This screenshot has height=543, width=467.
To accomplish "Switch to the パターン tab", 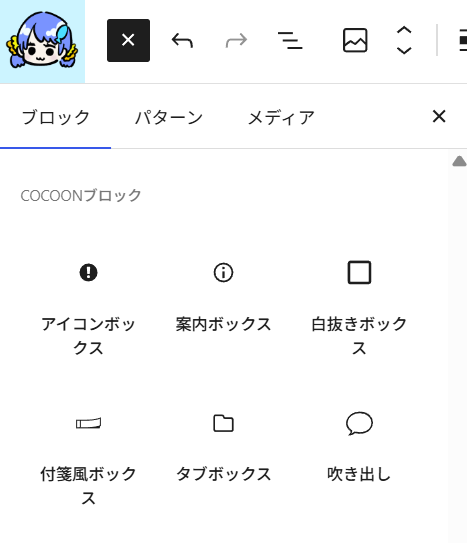I will [169, 118].
